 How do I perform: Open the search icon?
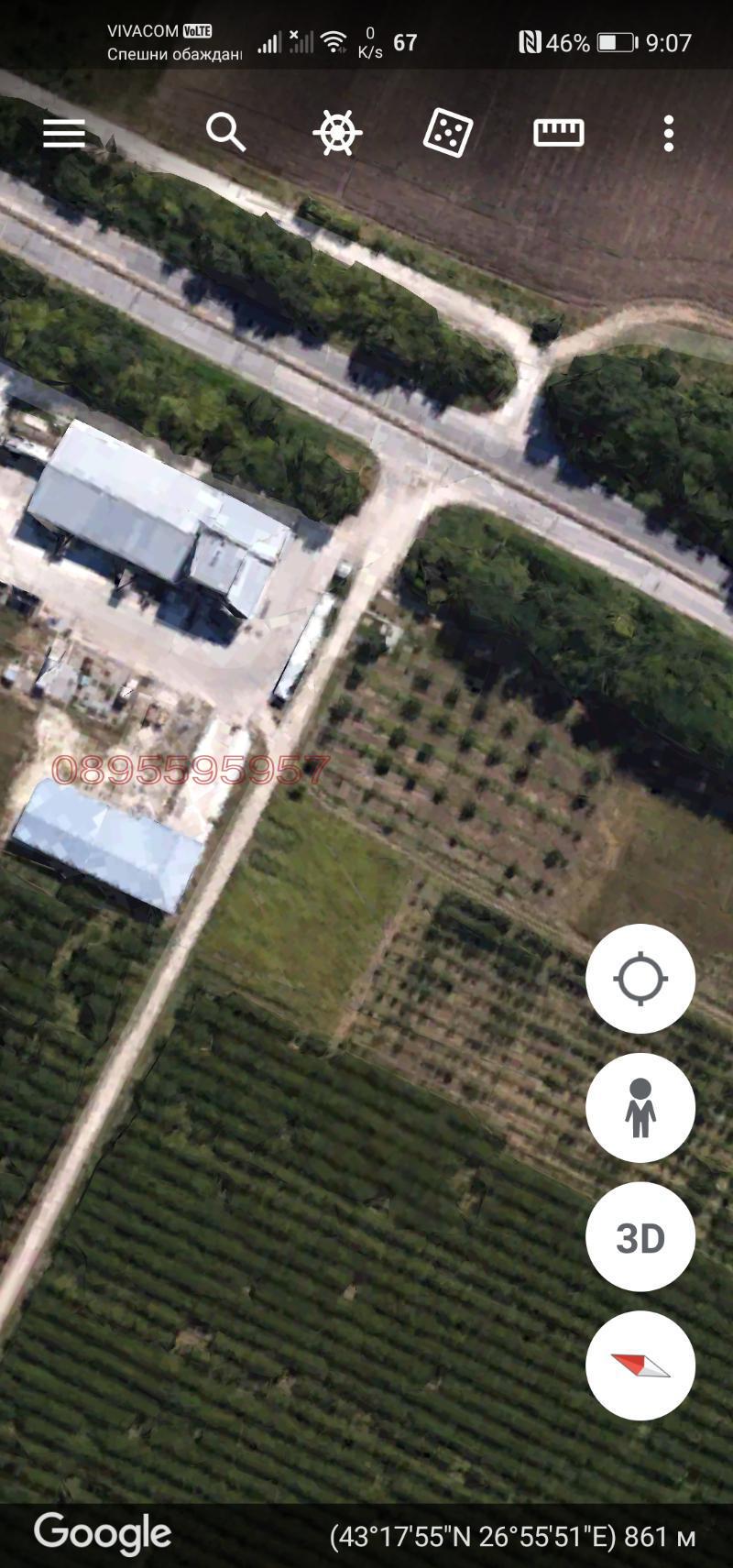[225, 133]
